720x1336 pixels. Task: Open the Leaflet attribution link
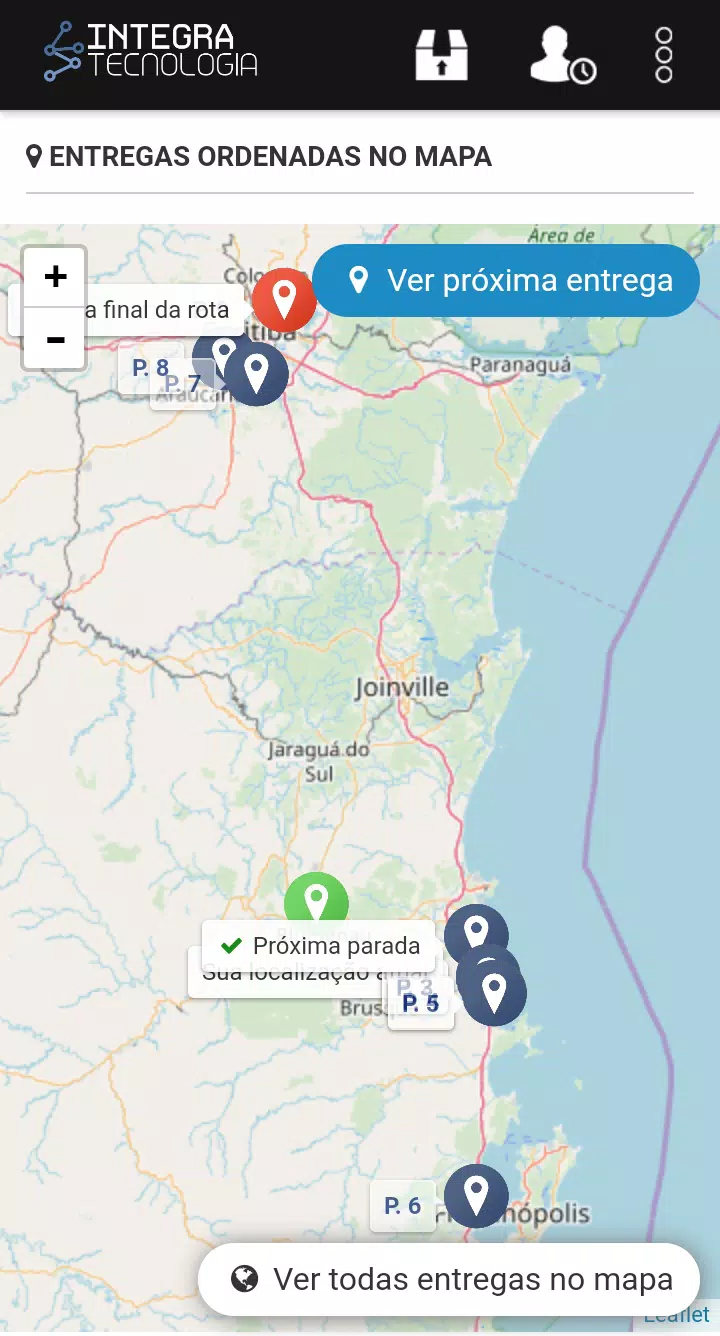tap(677, 1315)
